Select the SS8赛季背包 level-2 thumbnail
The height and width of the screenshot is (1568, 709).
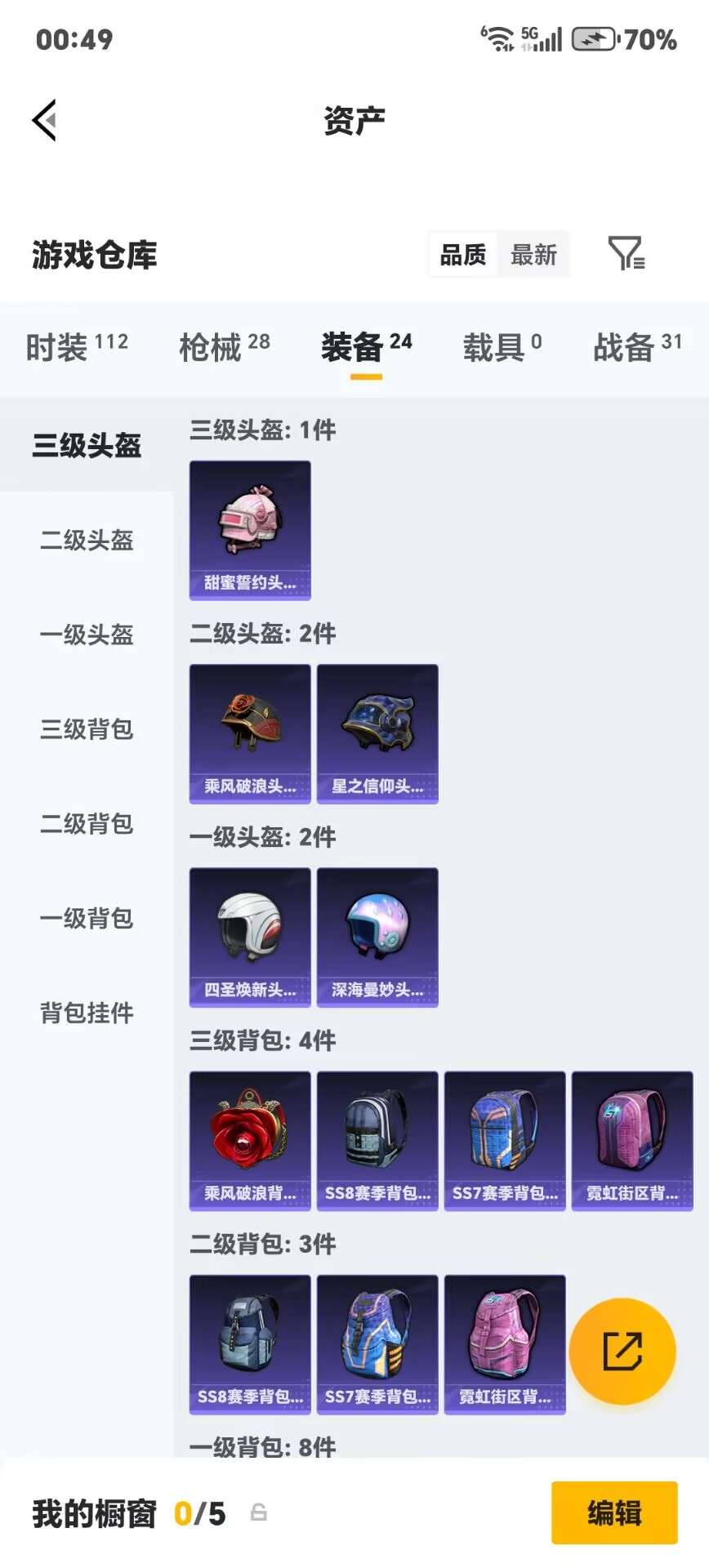249,1339
